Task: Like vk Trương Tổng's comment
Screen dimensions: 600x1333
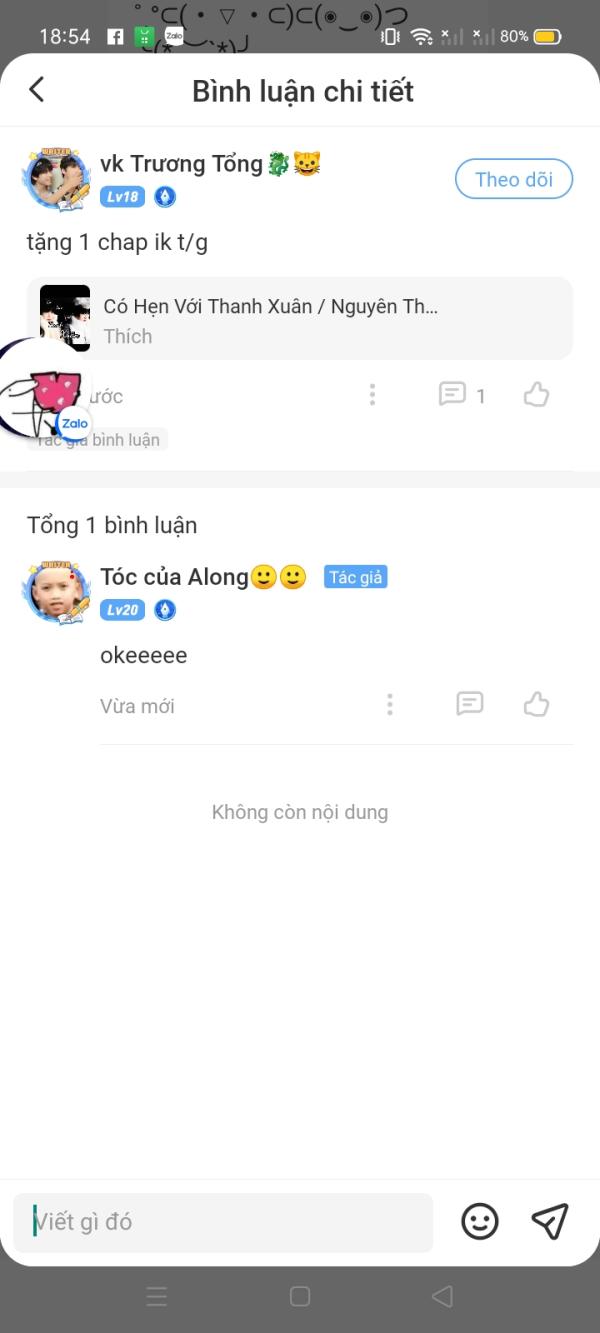Action: point(537,395)
